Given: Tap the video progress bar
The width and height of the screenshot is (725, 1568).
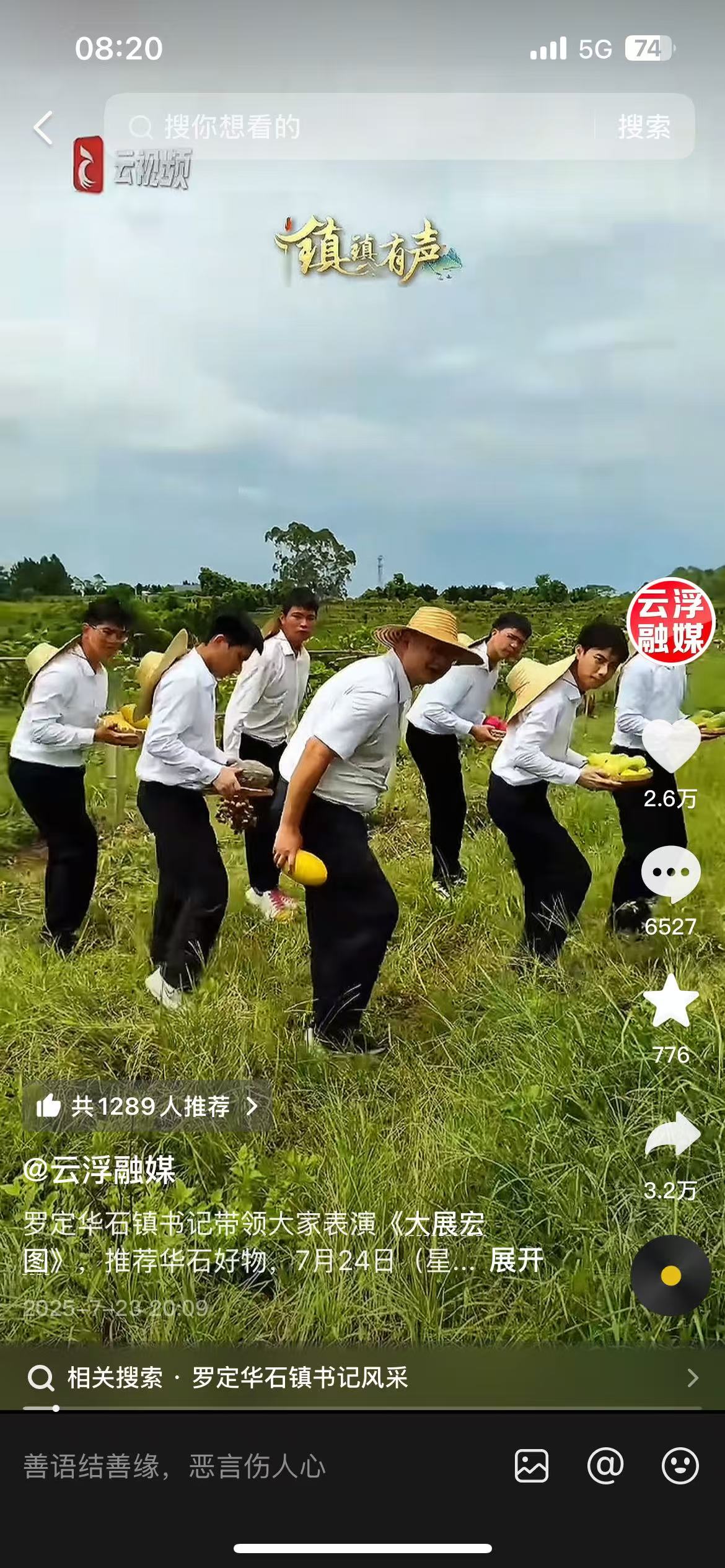Looking at the screenshot, I should 362,1408.
